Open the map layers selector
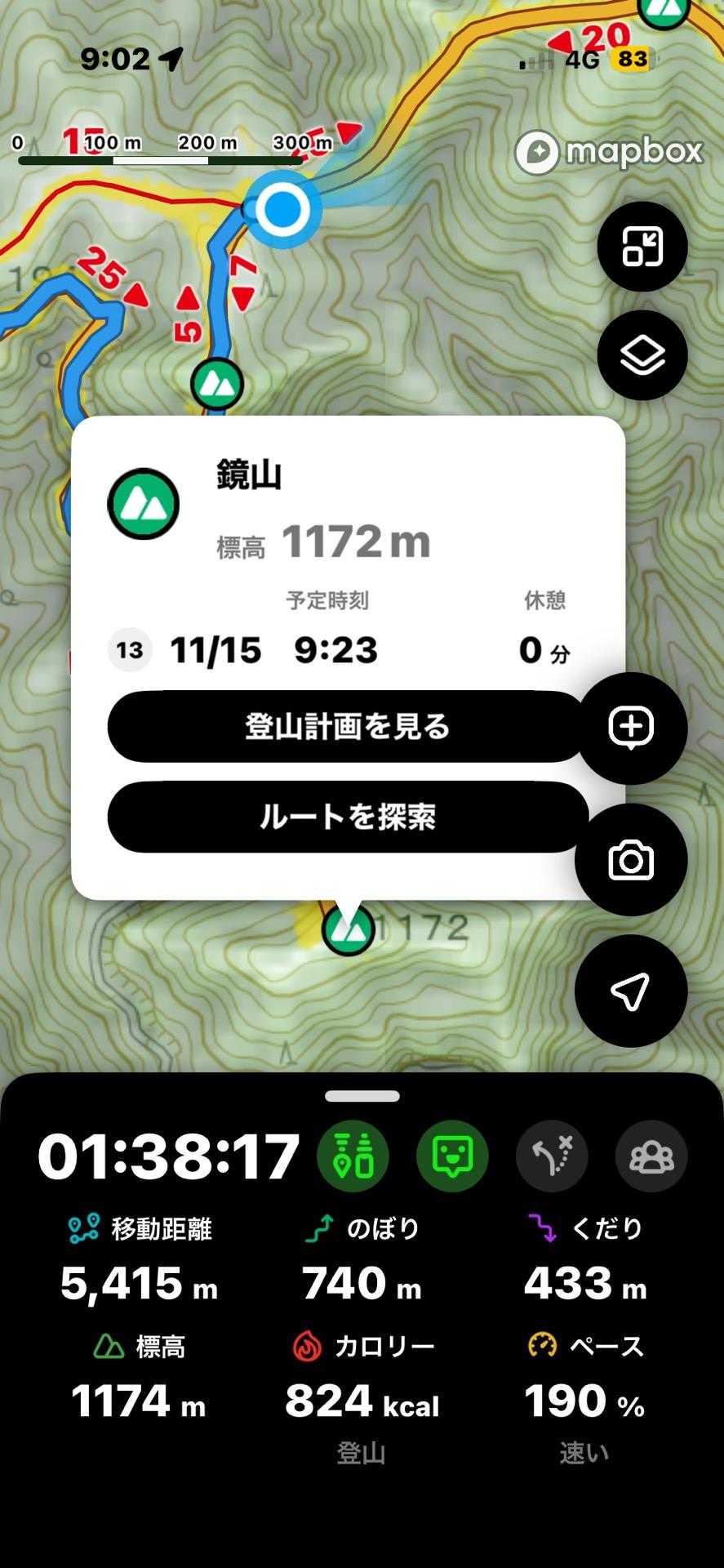This screenshot has width=724, height=1568. [x=642, y=355]
